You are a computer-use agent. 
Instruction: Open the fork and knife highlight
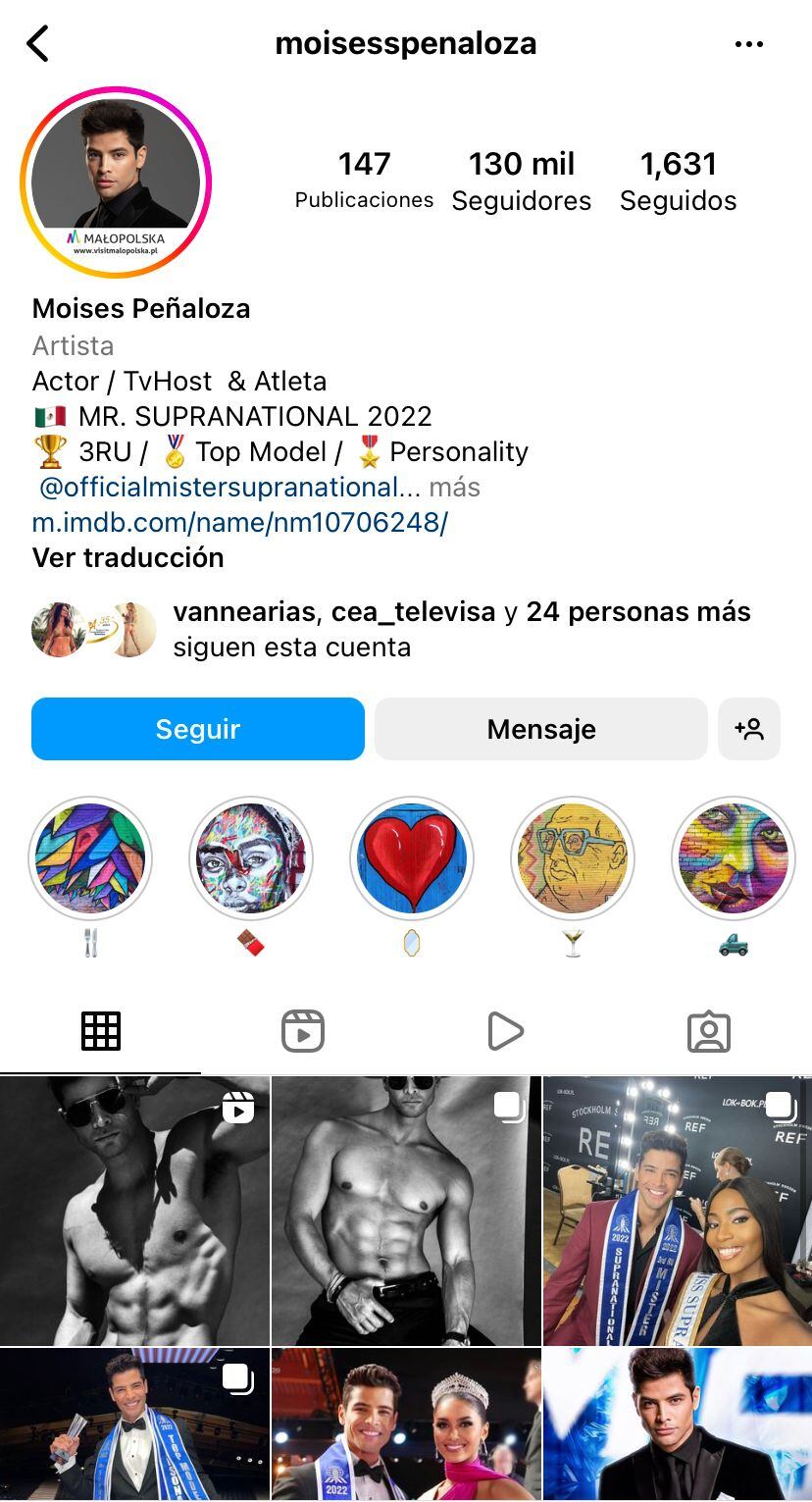pyautogui.click(x=90, y=858)
